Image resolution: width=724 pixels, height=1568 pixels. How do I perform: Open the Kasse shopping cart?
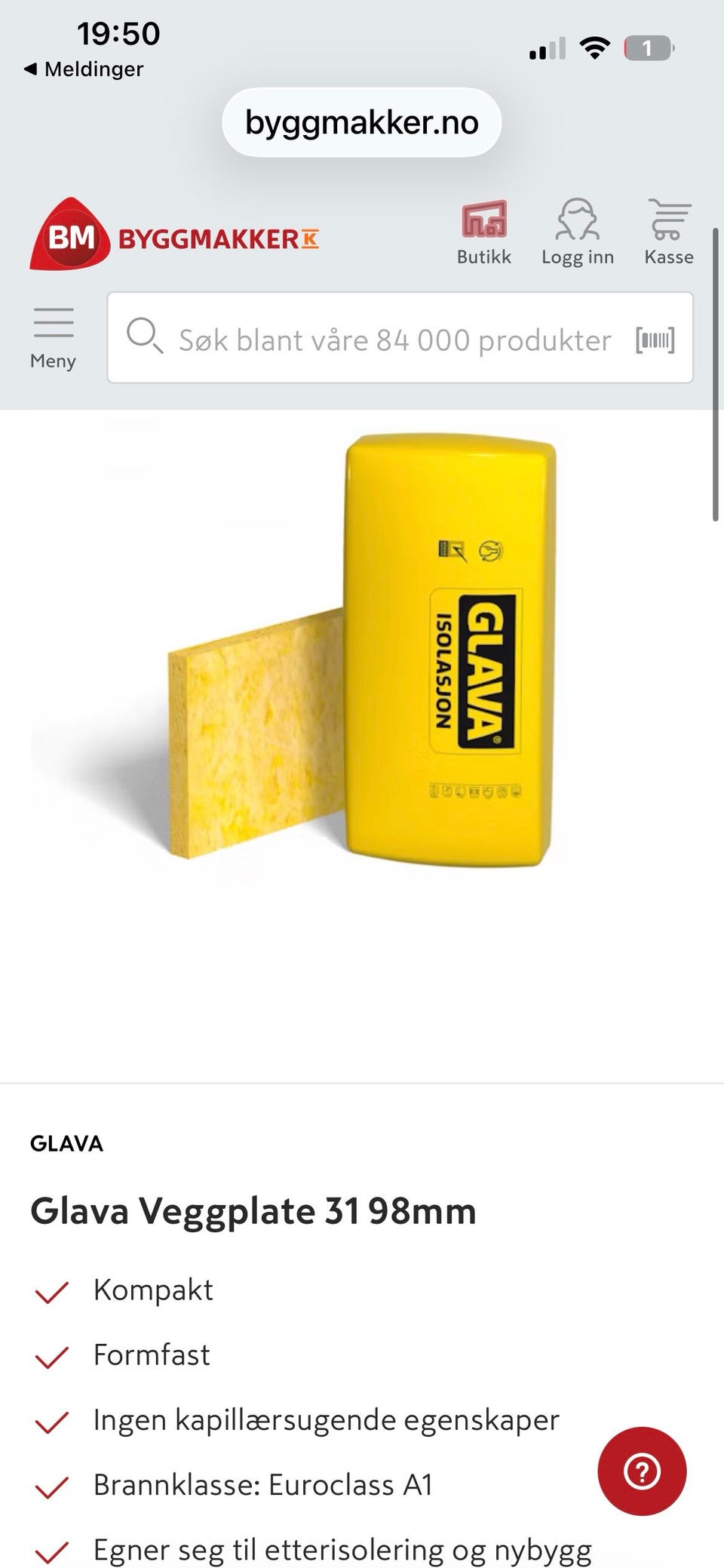669,232
